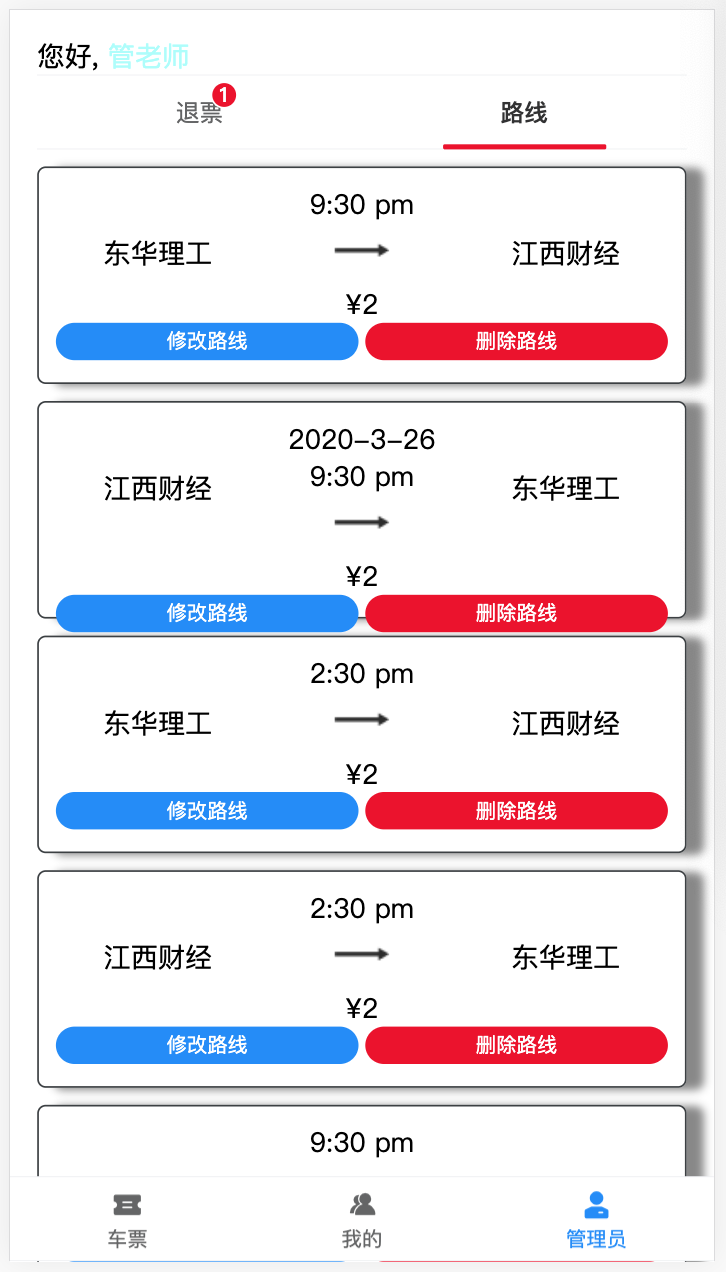Viewport: 726px width, 1272px height.
Task: Tap 删除路线 for 2:30 pm 东华理工 to 江西财经
Action: pos(516,810)
